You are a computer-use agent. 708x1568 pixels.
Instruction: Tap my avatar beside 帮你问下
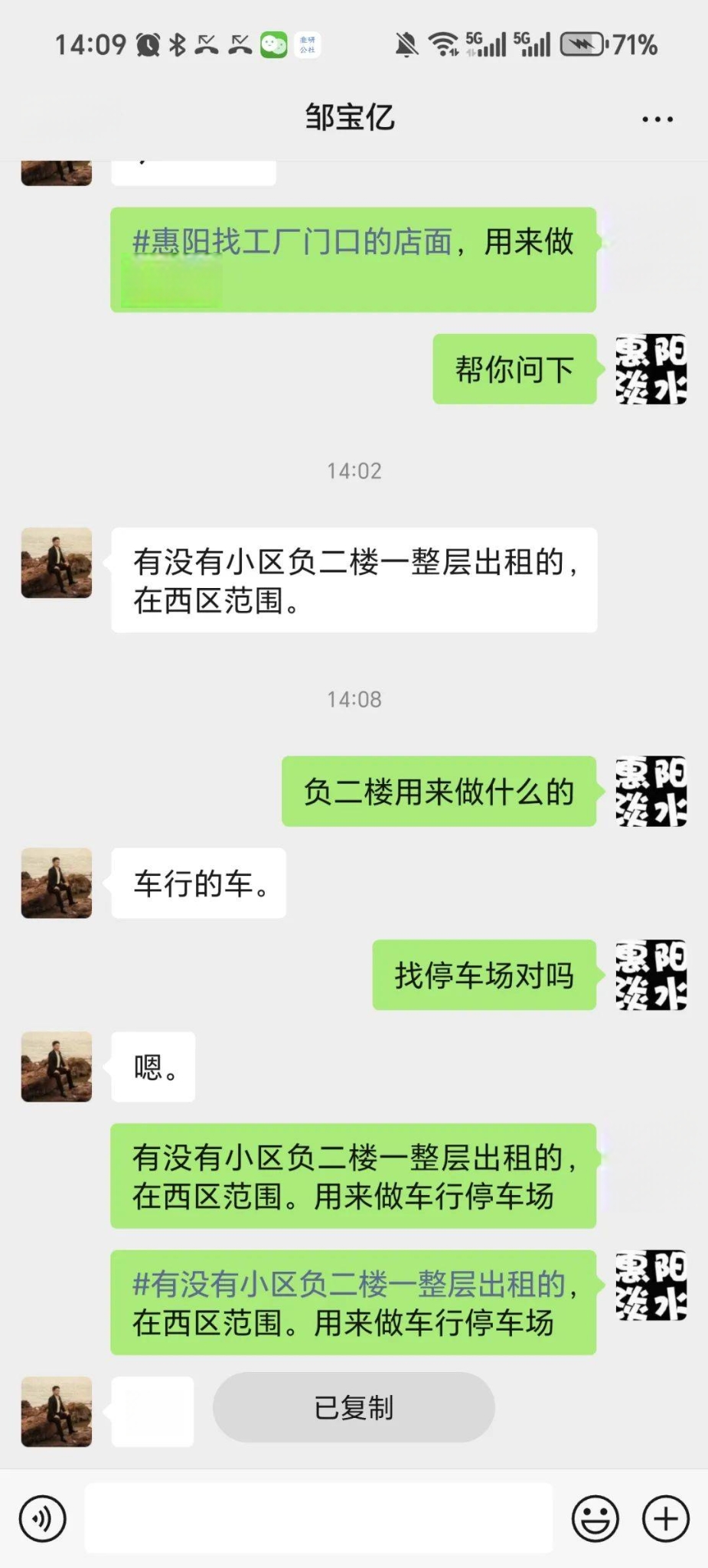tap(651, 369)
